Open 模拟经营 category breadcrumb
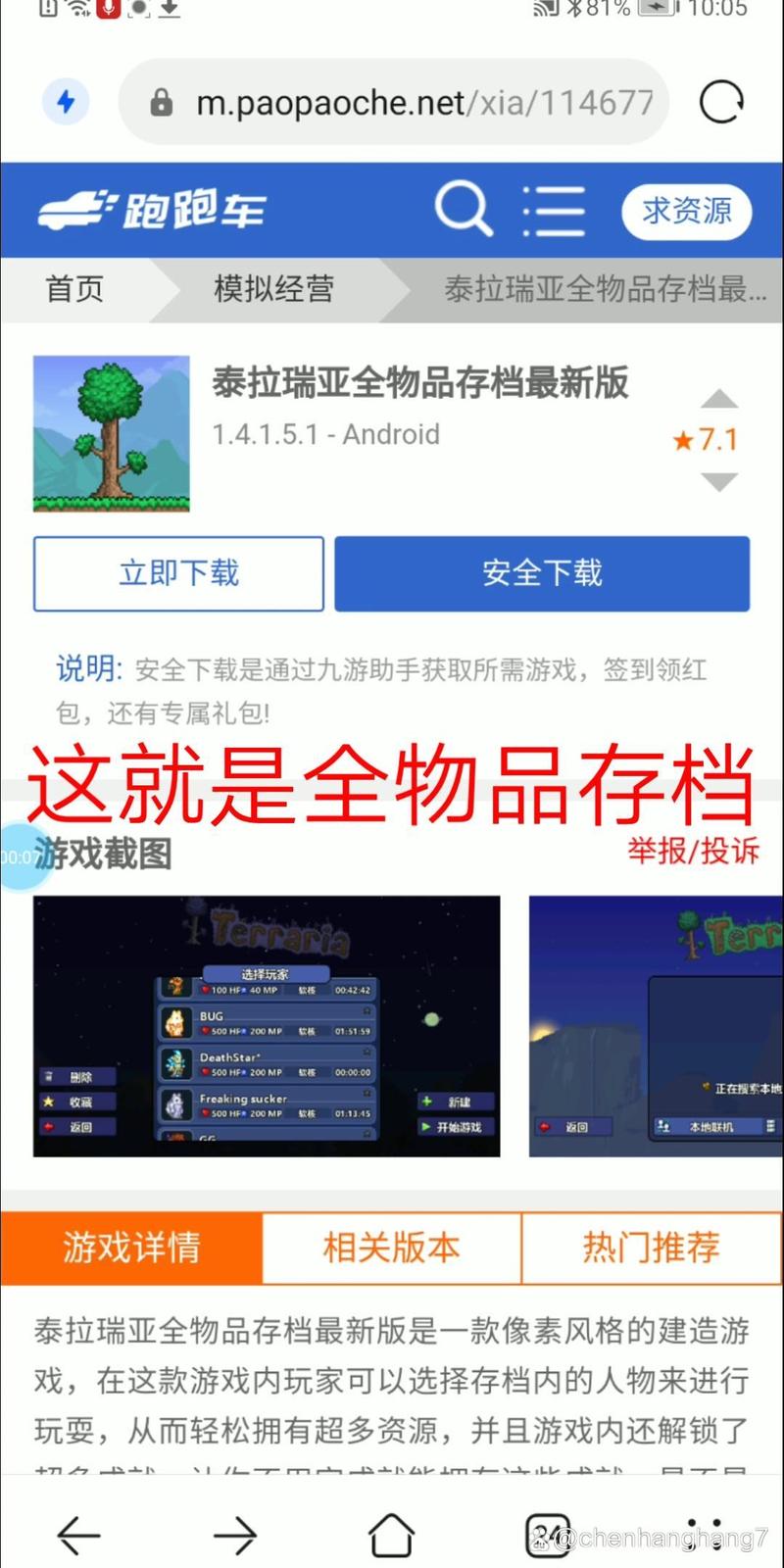 (274, 289)
